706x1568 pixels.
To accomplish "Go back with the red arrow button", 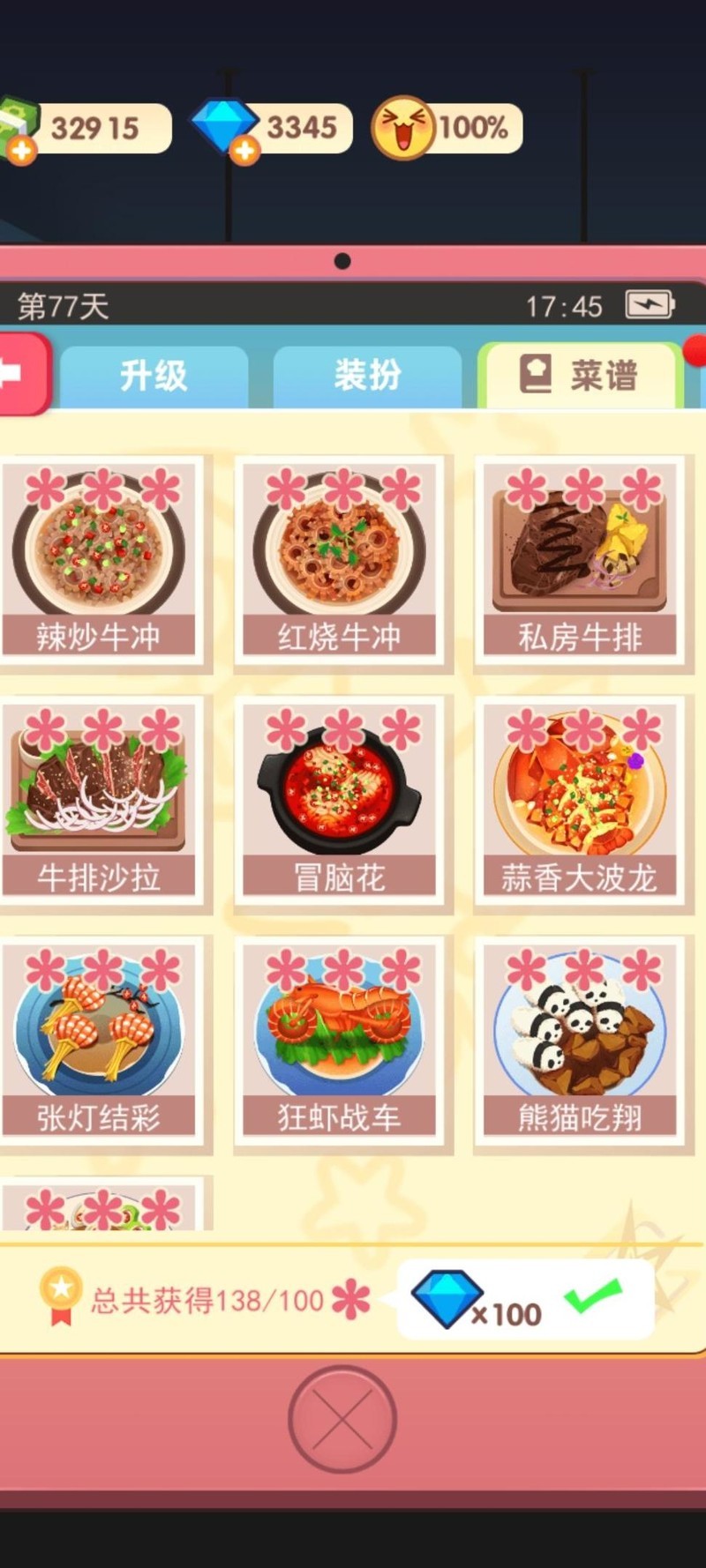I will click(x=19, y=374).
